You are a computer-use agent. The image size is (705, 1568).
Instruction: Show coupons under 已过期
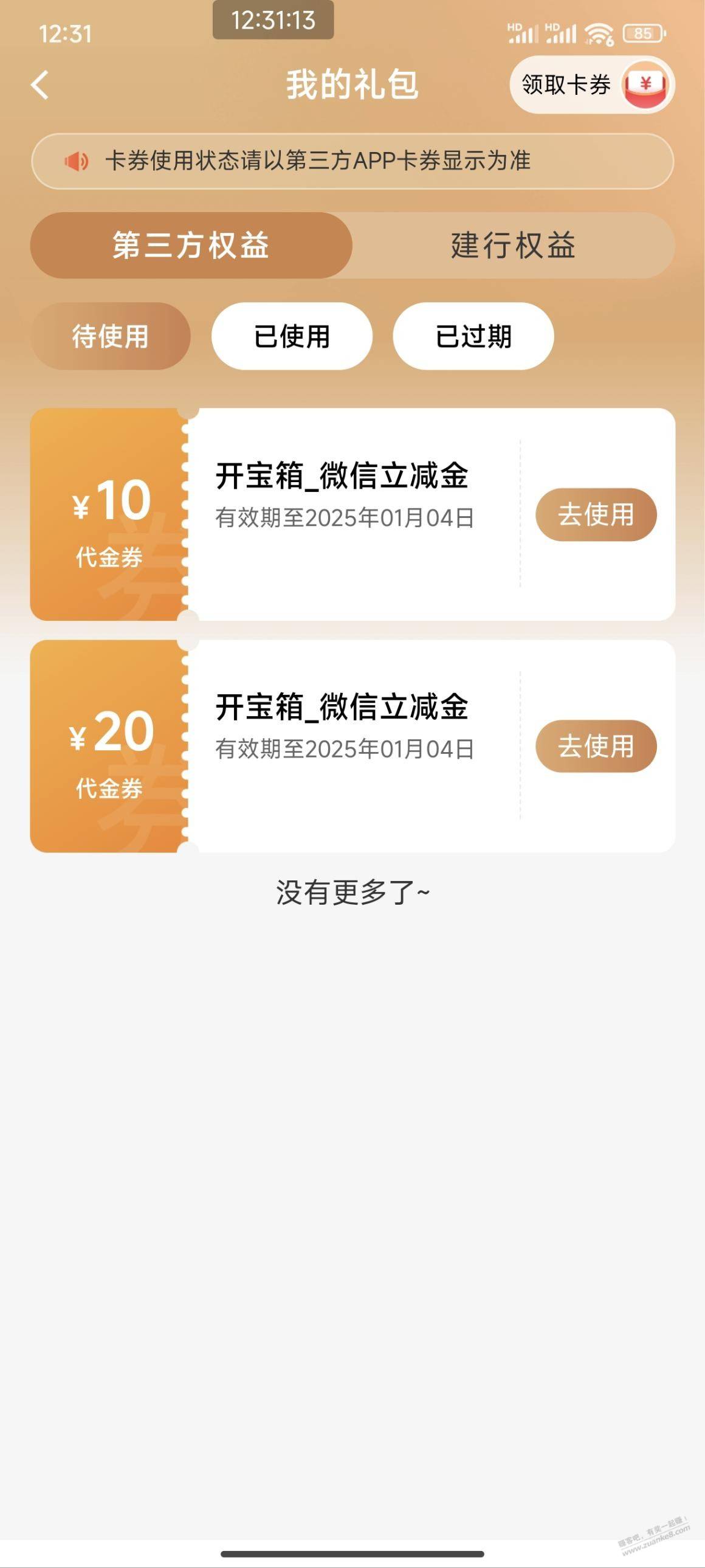[473, 336]
